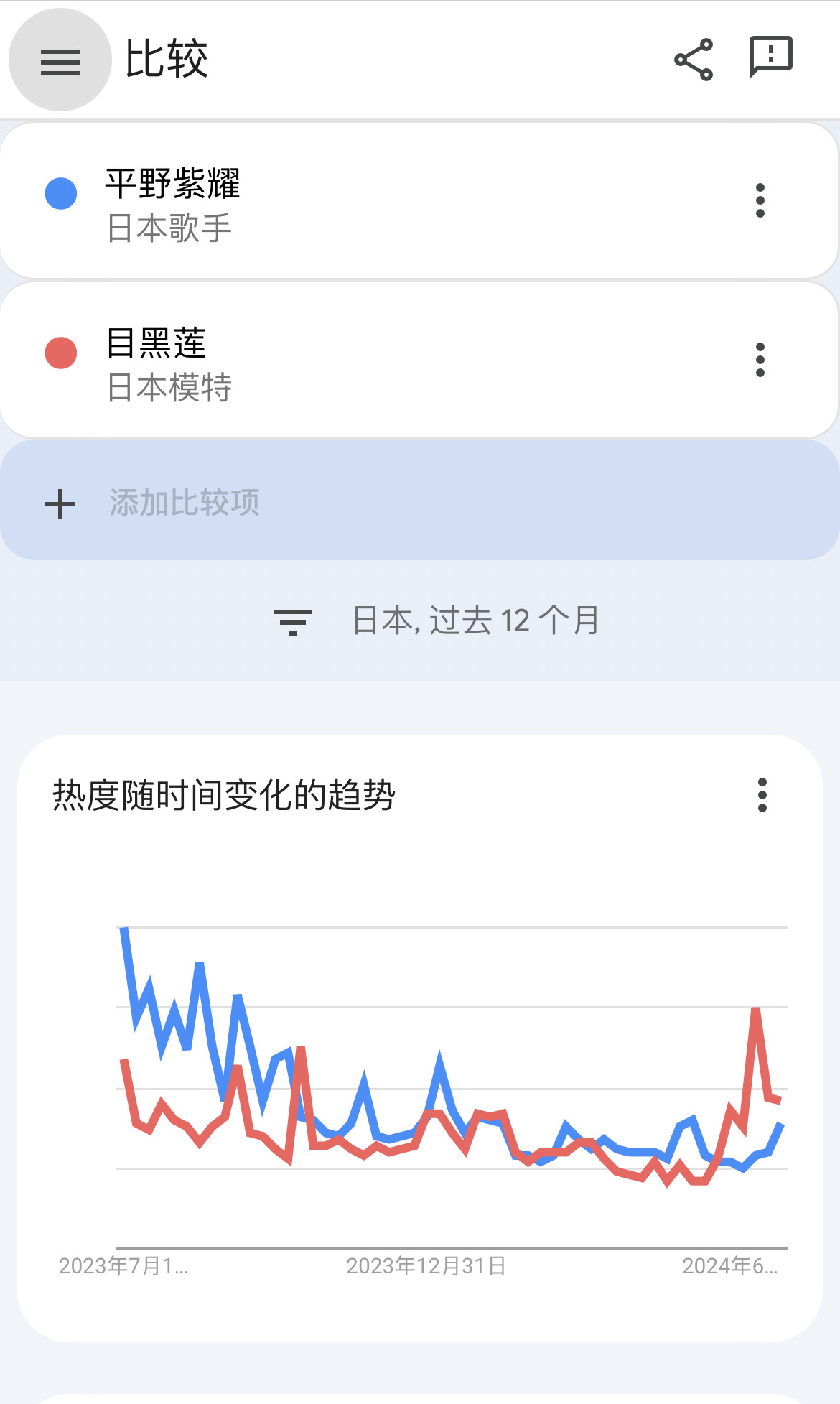
Task: Select the 目黑莲 search term card
Action: (x=359, y=361)
